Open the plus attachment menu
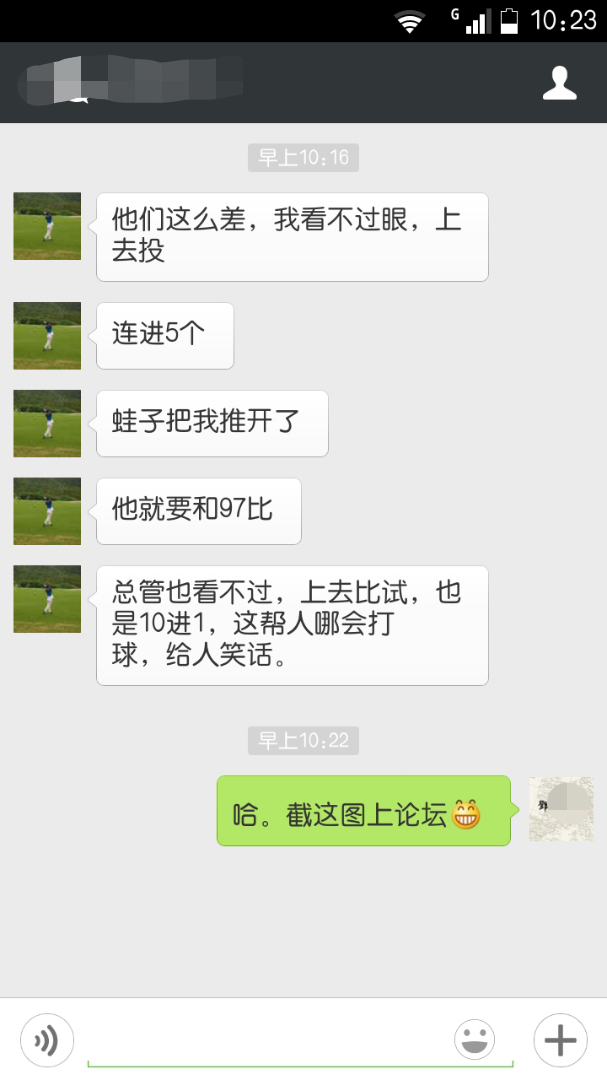This screenshot has height=1080, width=607. click(x=560, y=1040)
